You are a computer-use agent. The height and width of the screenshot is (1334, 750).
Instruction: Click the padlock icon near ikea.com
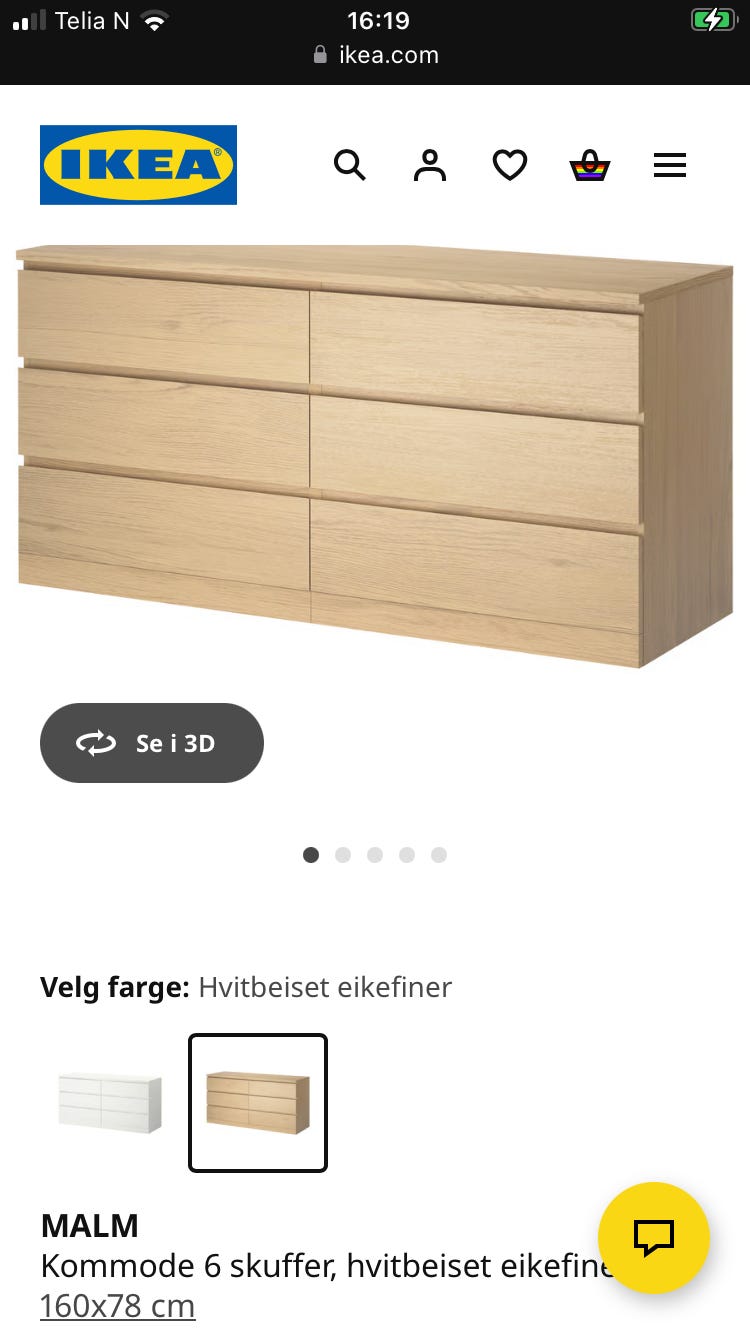(x=320, y=55)
